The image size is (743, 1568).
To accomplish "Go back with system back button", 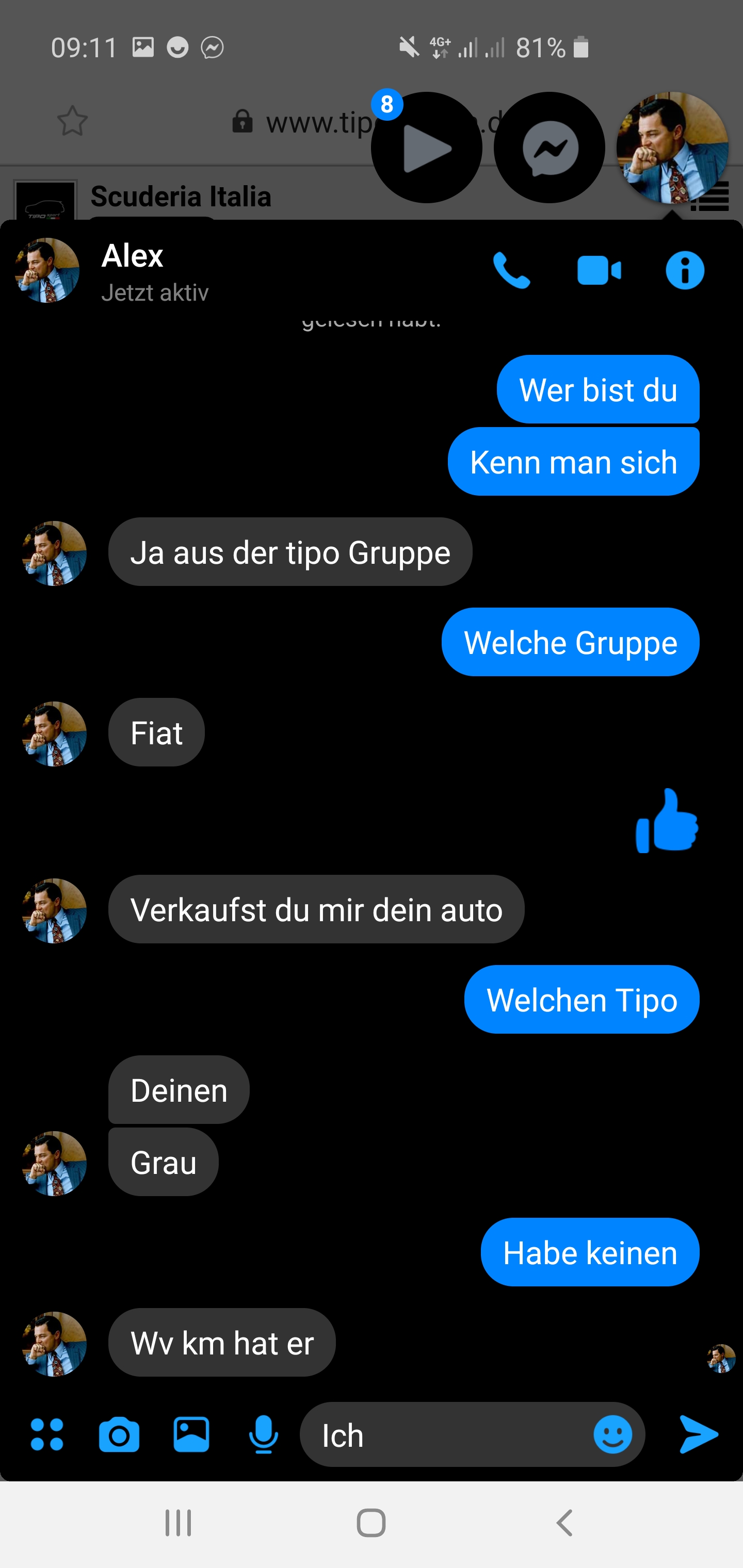I will click(564, 1523).
